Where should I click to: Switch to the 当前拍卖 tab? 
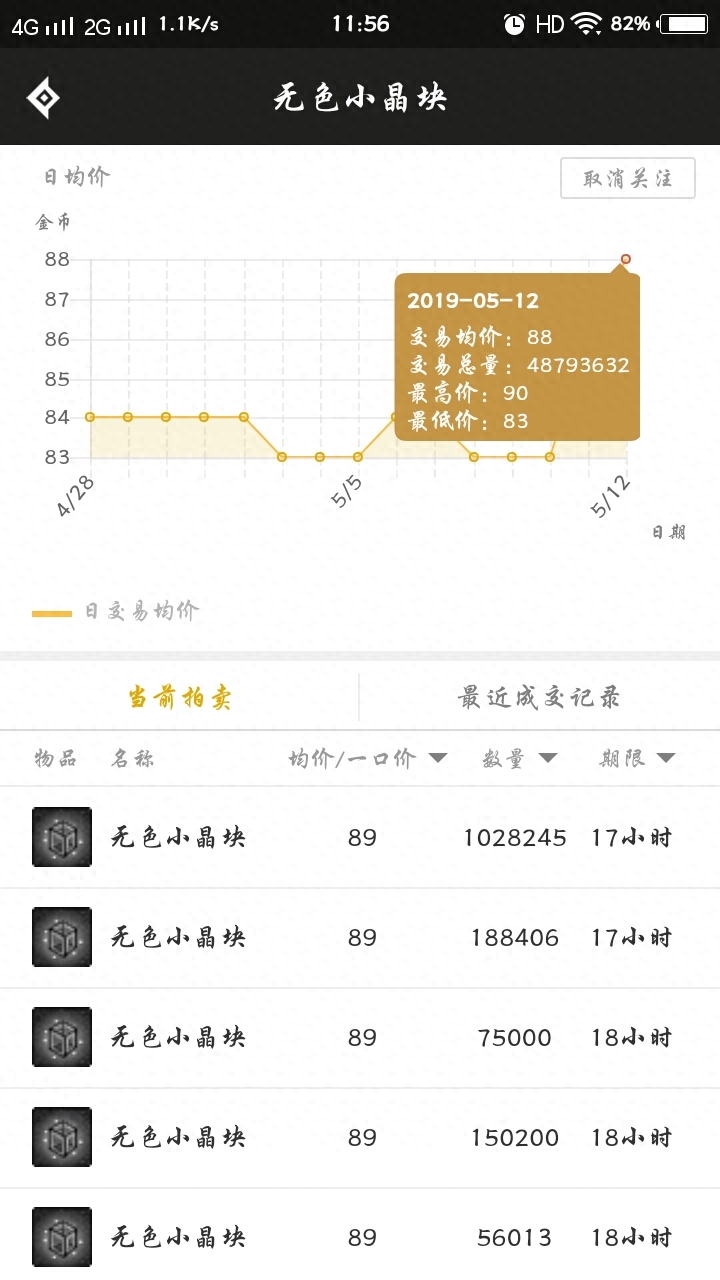click(x=180, y=697)
